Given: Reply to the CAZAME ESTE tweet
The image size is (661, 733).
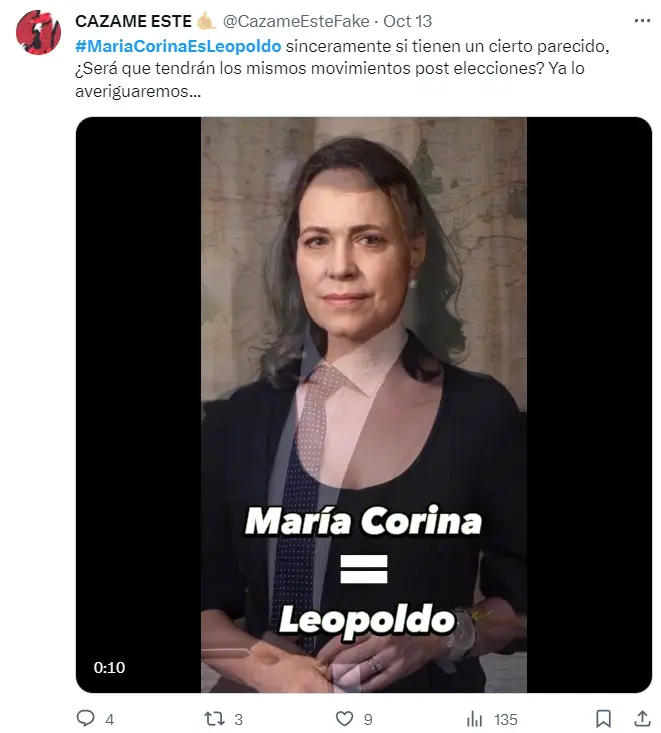Looking at the screenshot, I should [86, 718].
